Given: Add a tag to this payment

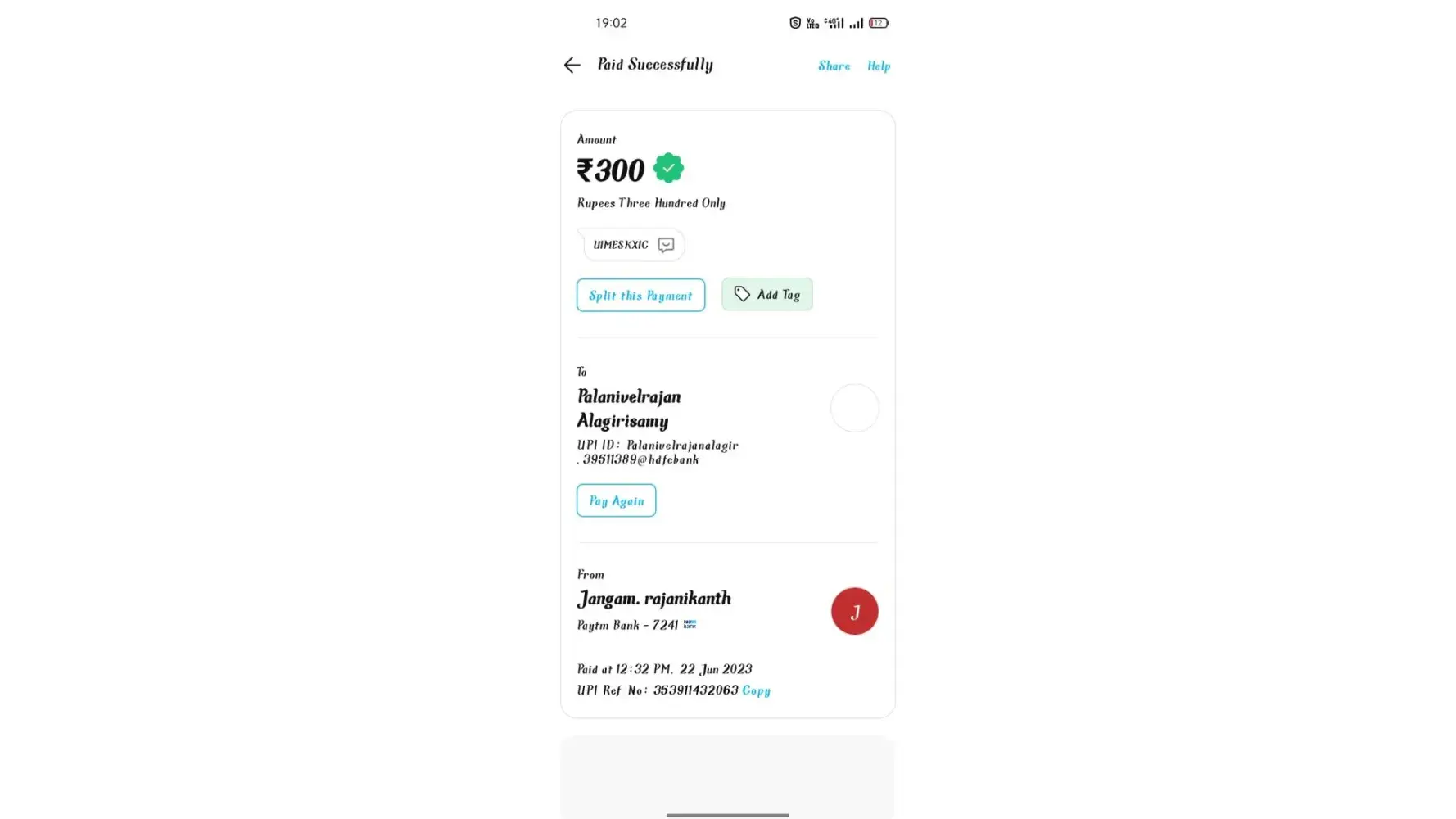Looking at the screenshot, I should (766, 295).
